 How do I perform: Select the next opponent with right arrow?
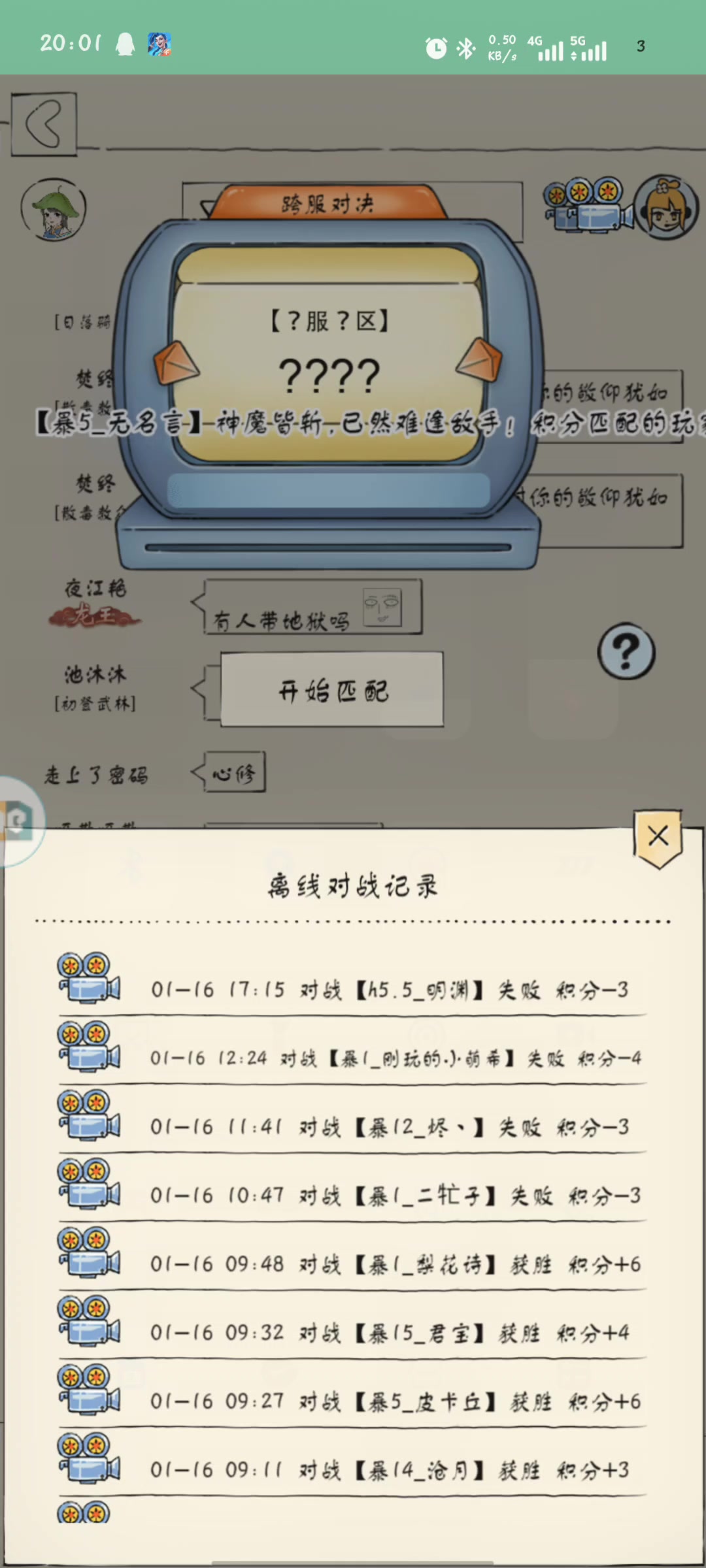[479, 360]
